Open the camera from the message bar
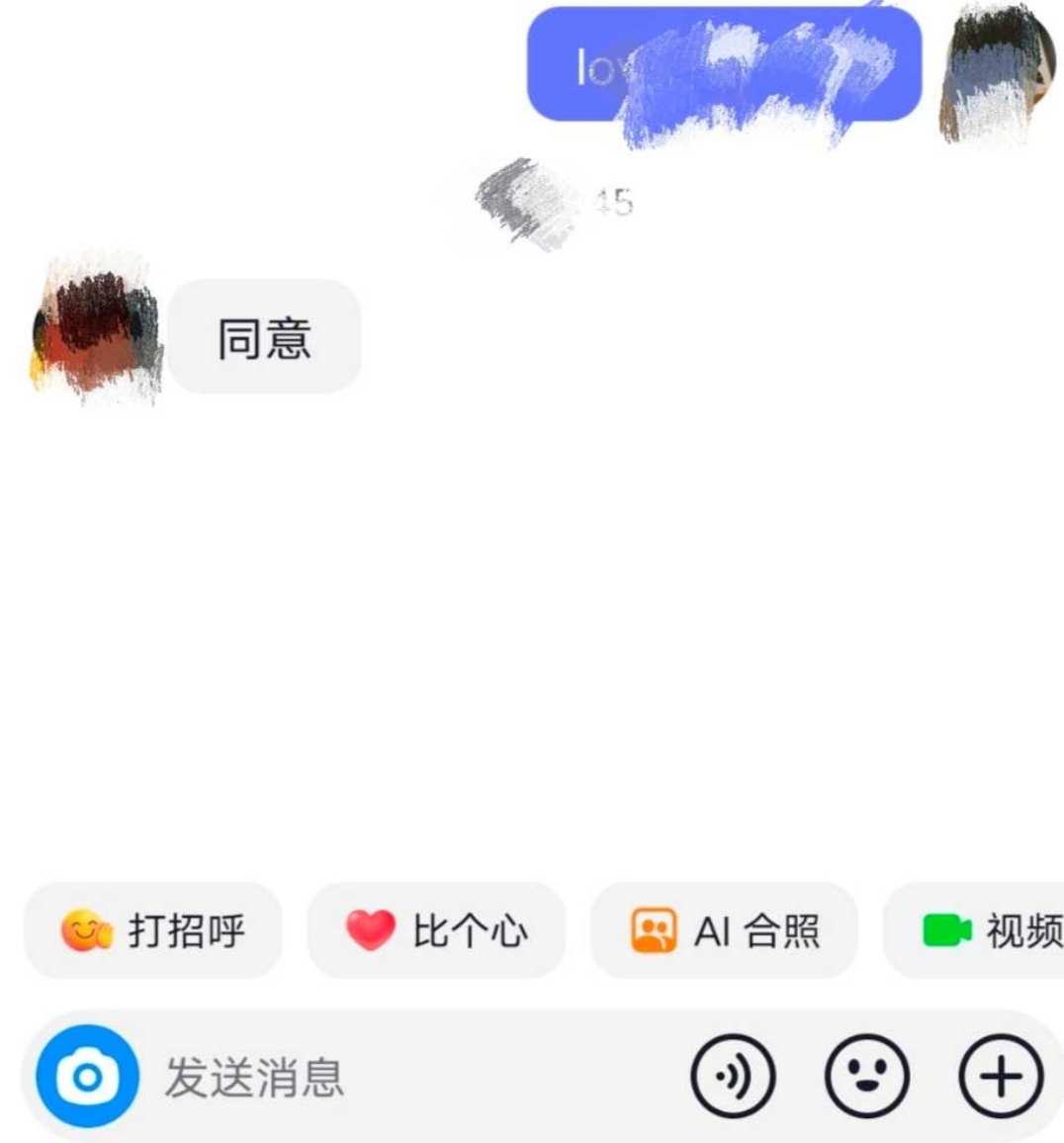The width and height of the screenshot is (1064, 1143). 87,1077
